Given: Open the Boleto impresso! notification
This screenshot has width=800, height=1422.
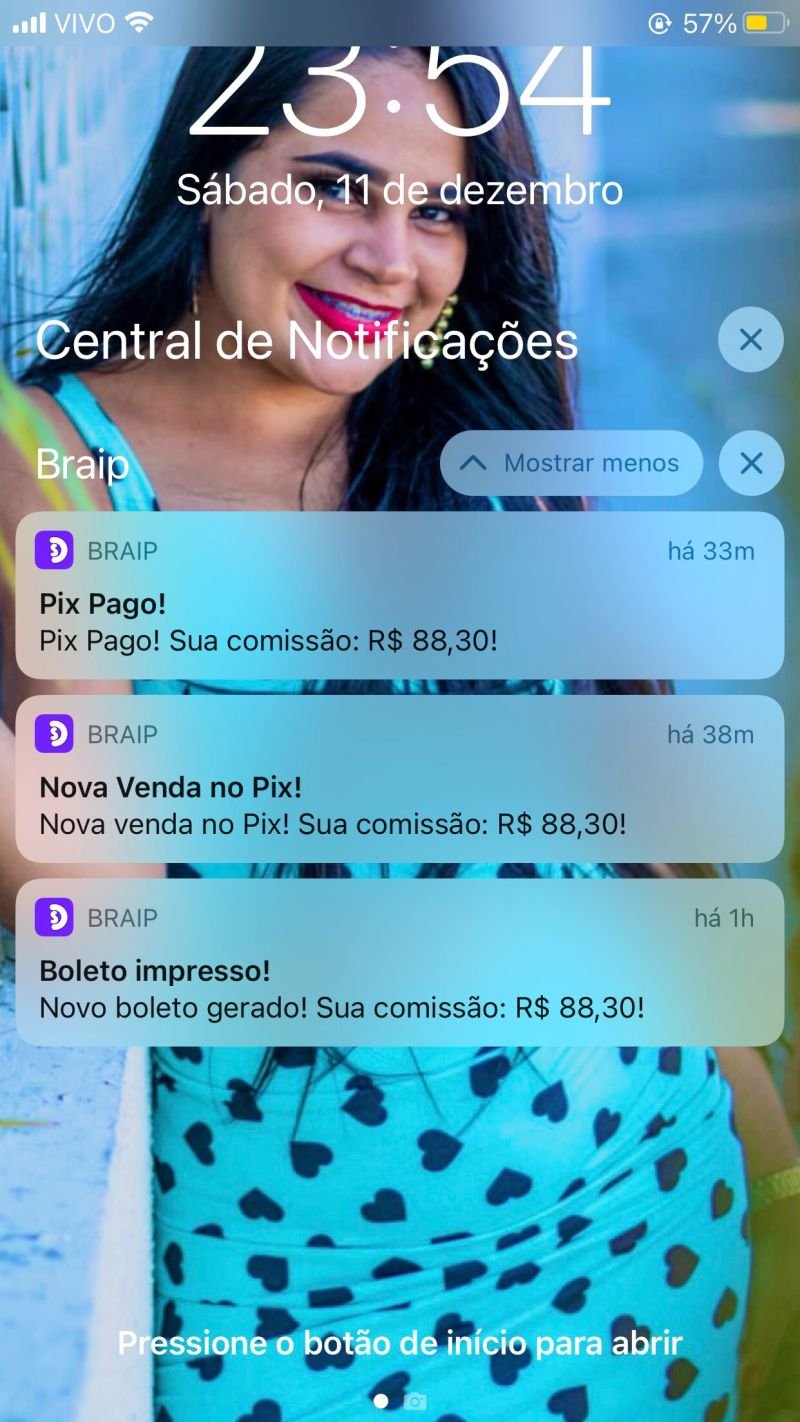Looking at the screenshot, I should 400,962.
